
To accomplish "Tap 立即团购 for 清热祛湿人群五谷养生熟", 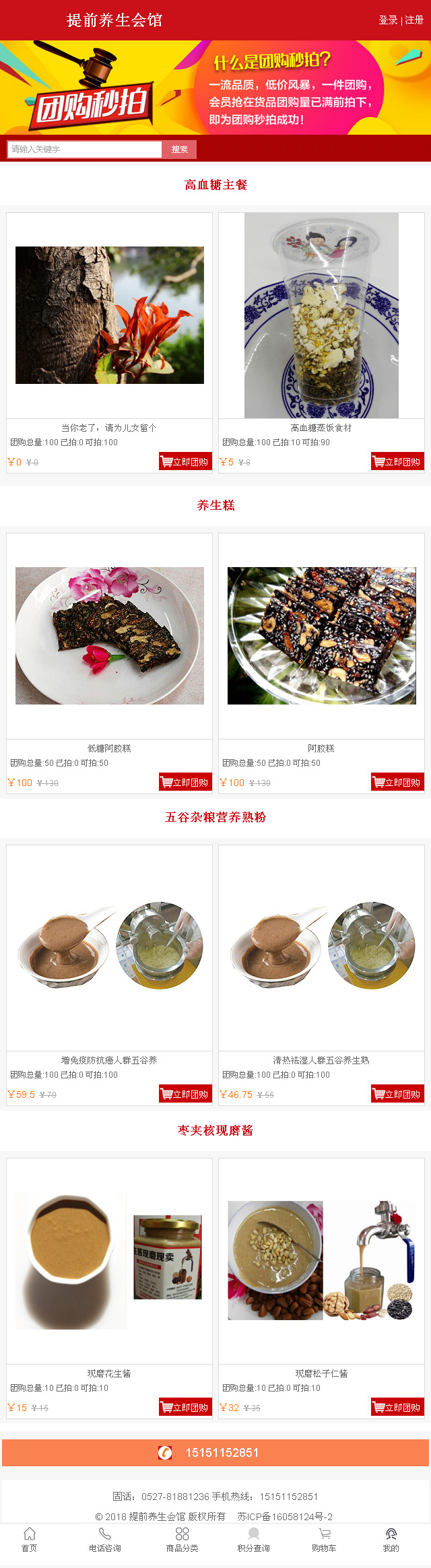I will click(x=397, y=1094).
